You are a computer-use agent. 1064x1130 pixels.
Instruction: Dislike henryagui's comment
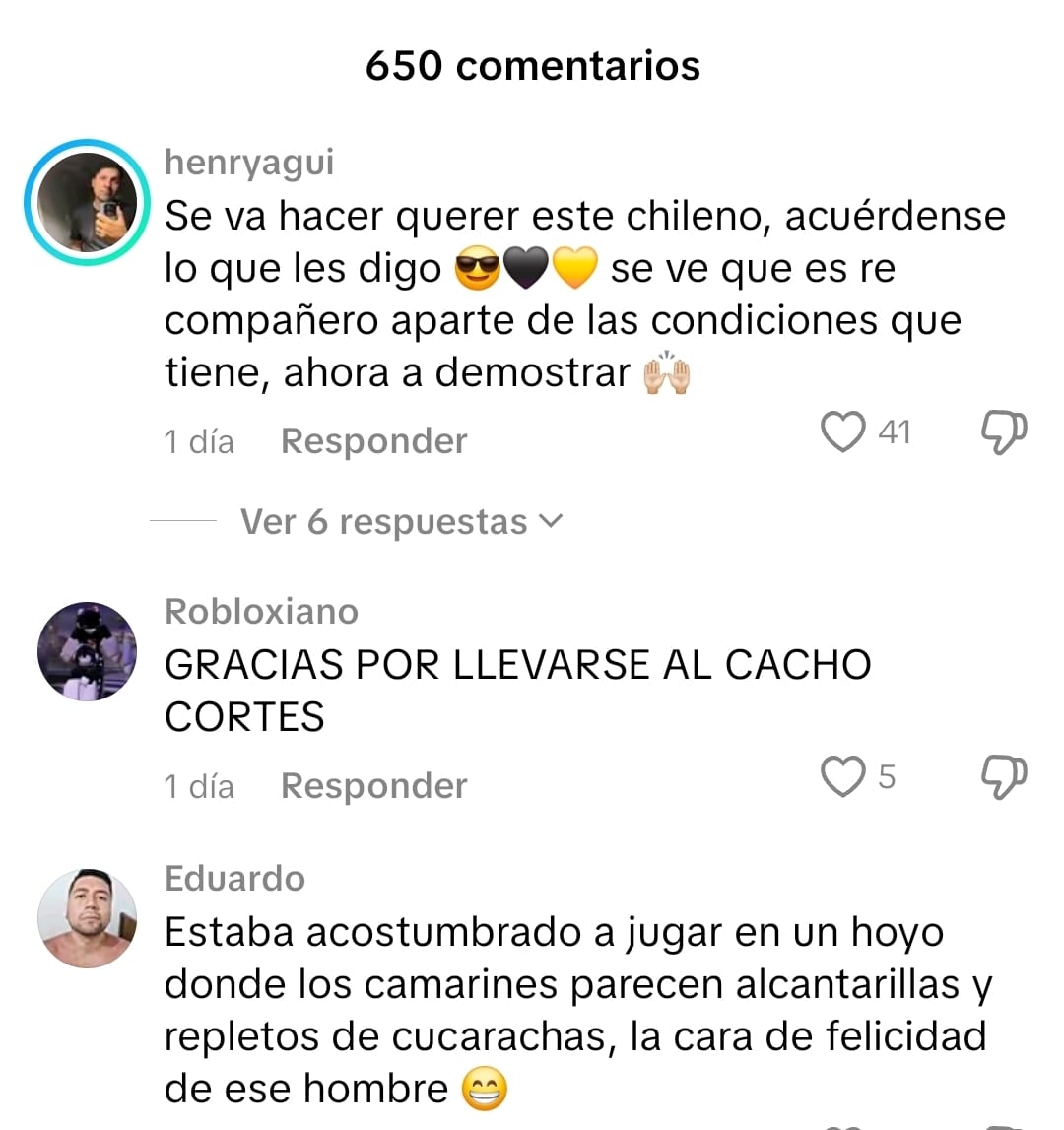pos(1004,432)
